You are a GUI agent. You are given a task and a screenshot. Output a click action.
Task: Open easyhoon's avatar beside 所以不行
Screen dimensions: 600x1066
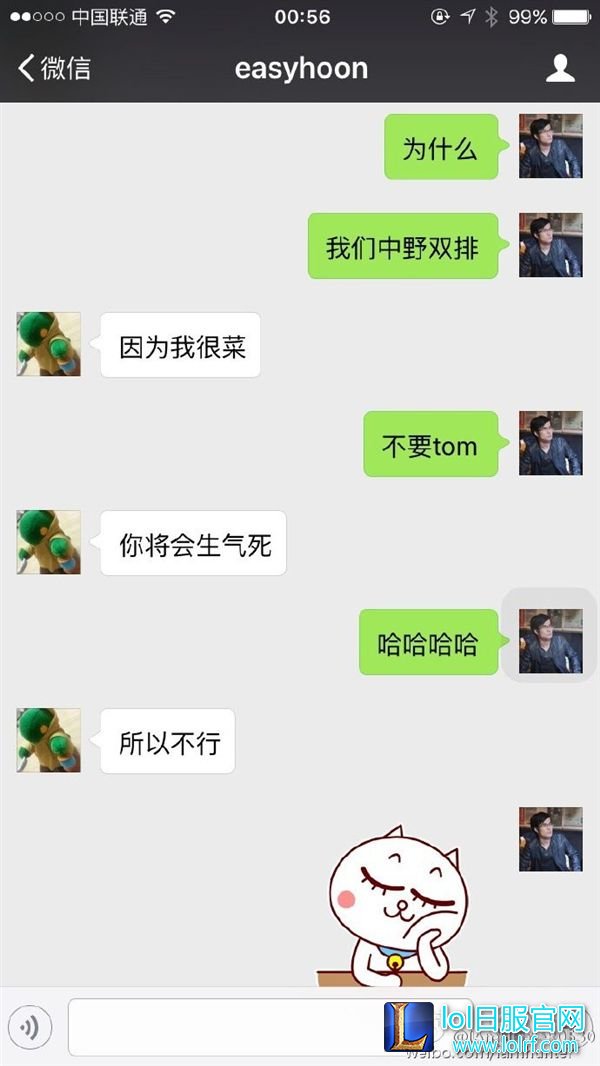[48, 740]
